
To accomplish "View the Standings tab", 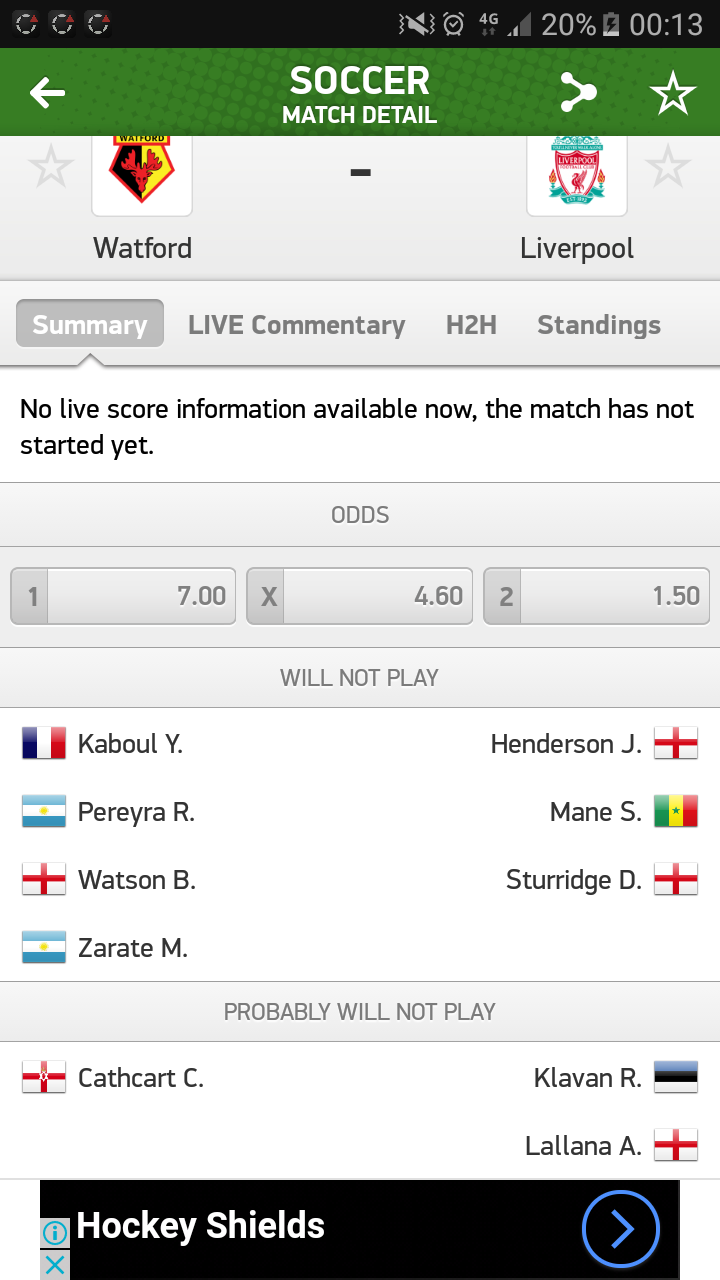I will (x=599, y=325).
